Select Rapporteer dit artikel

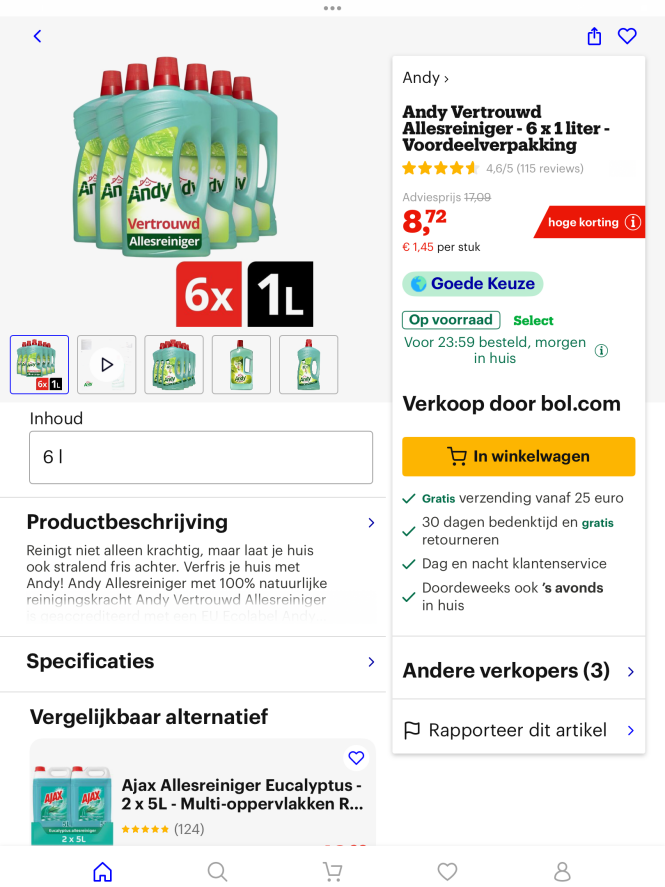coord(518,730)
